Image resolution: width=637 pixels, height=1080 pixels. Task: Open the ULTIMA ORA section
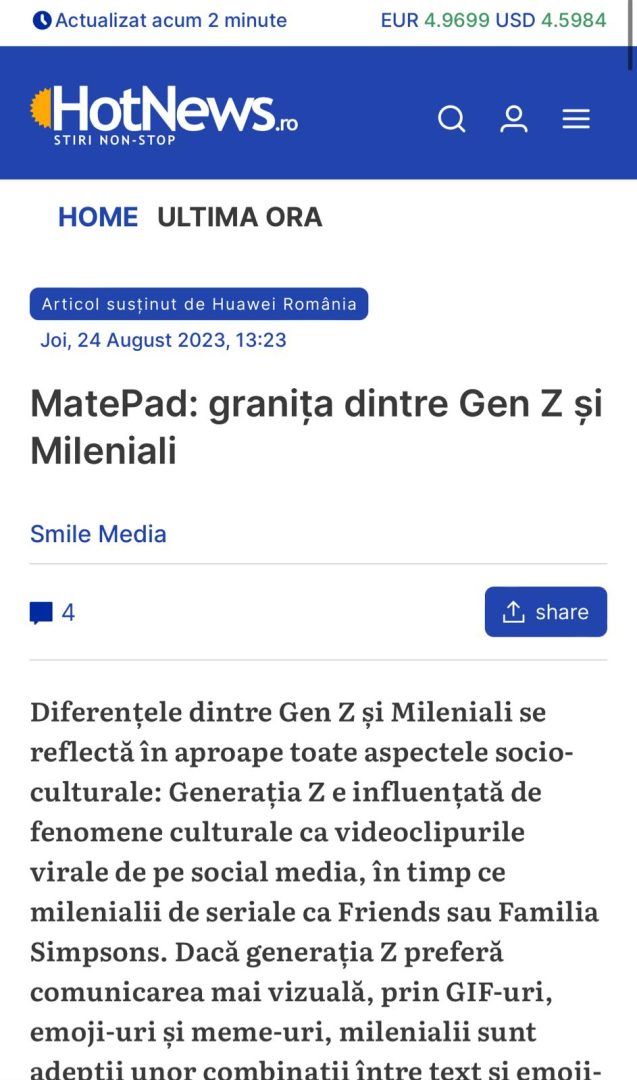[x=240, y=217]
